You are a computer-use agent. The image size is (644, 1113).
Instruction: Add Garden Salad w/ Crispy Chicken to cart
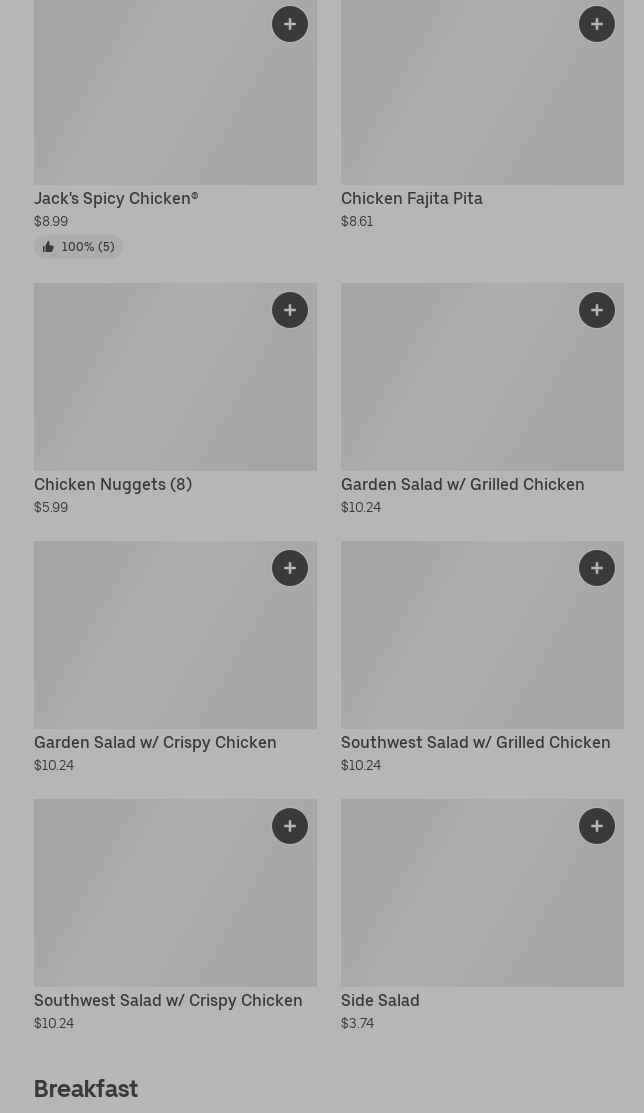pyautogui.click(x=290, y=568)
